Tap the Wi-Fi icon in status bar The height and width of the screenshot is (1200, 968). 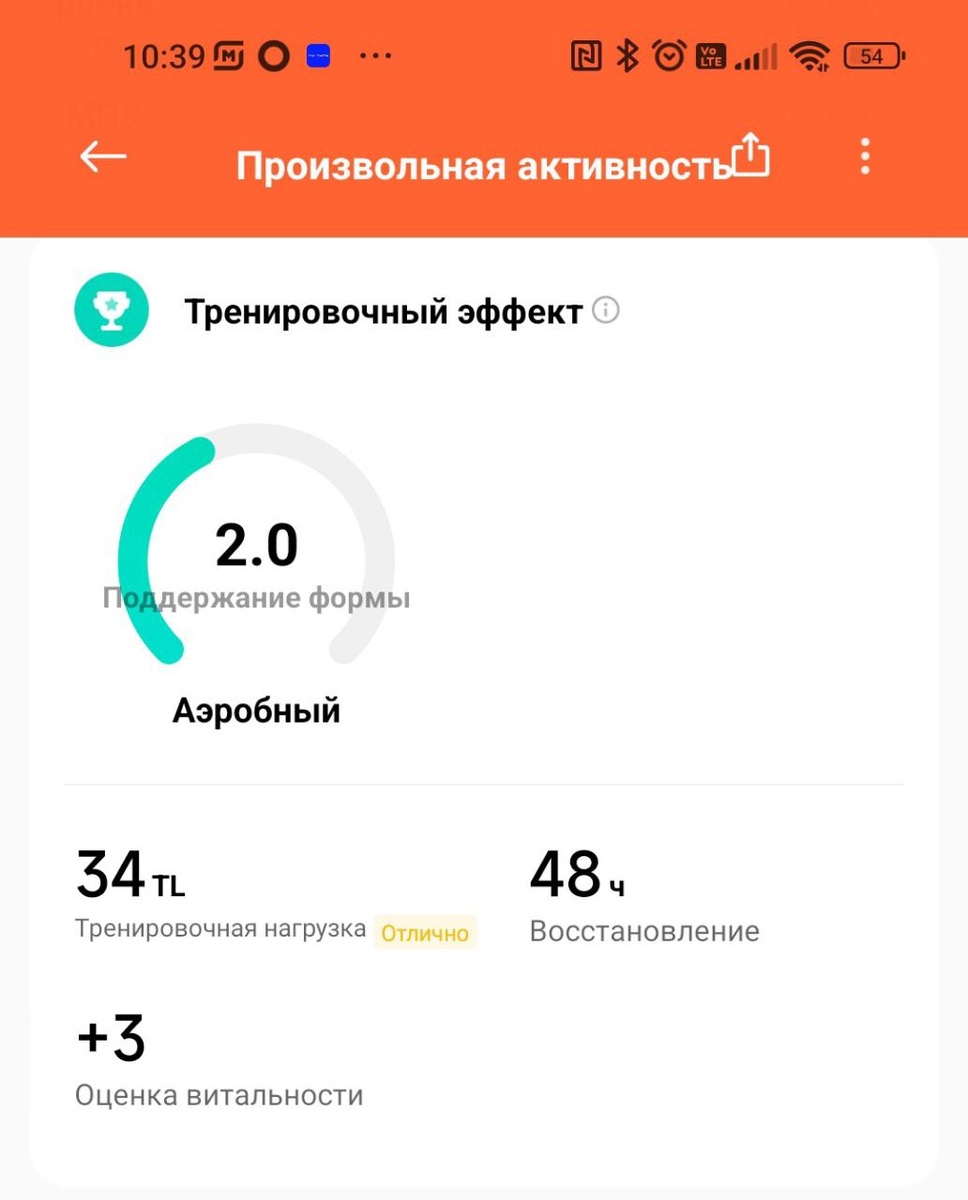(x=810, y=55)
